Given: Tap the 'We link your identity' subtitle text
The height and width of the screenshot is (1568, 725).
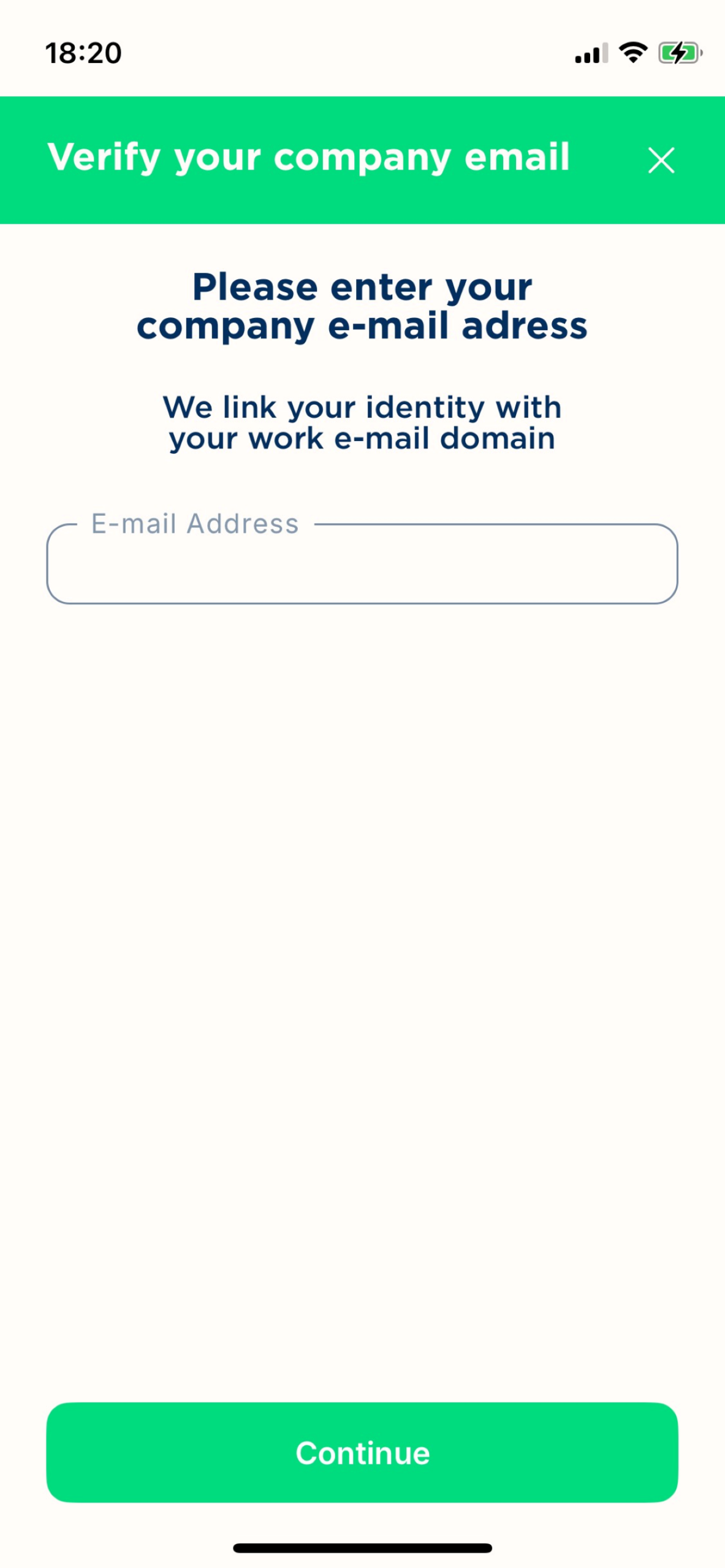Looking at the screenshot, I should coord(362,423).
